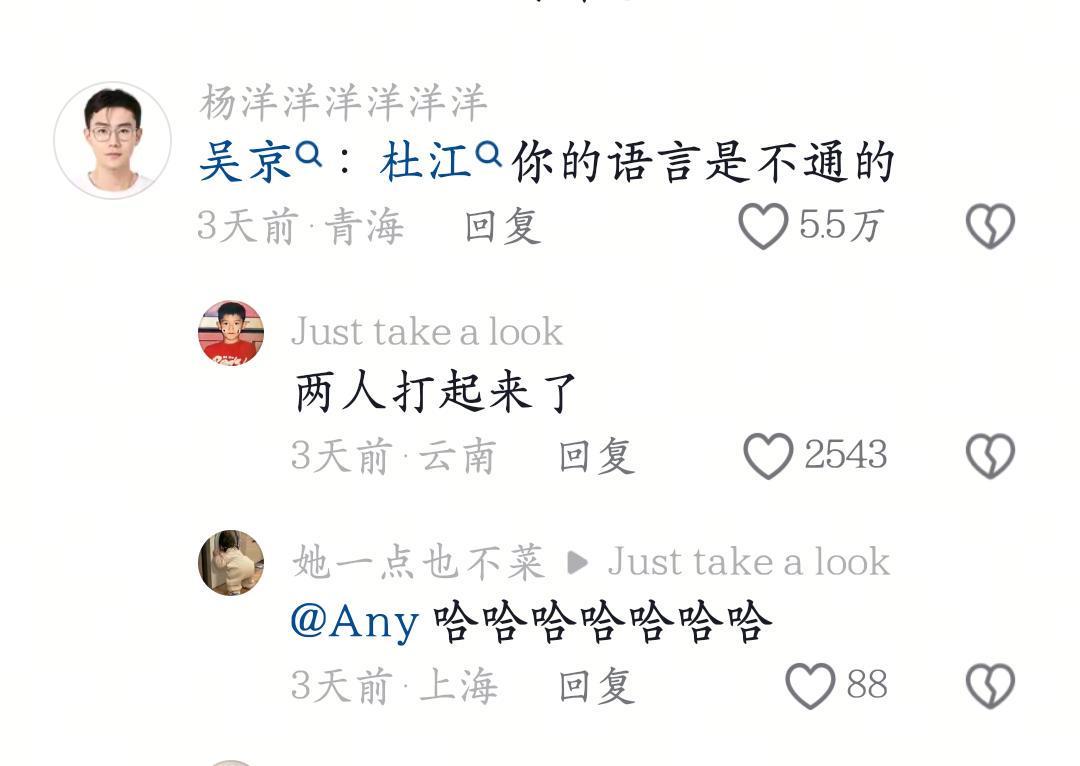Open the @Any mention link

click(x=354, y=623)
